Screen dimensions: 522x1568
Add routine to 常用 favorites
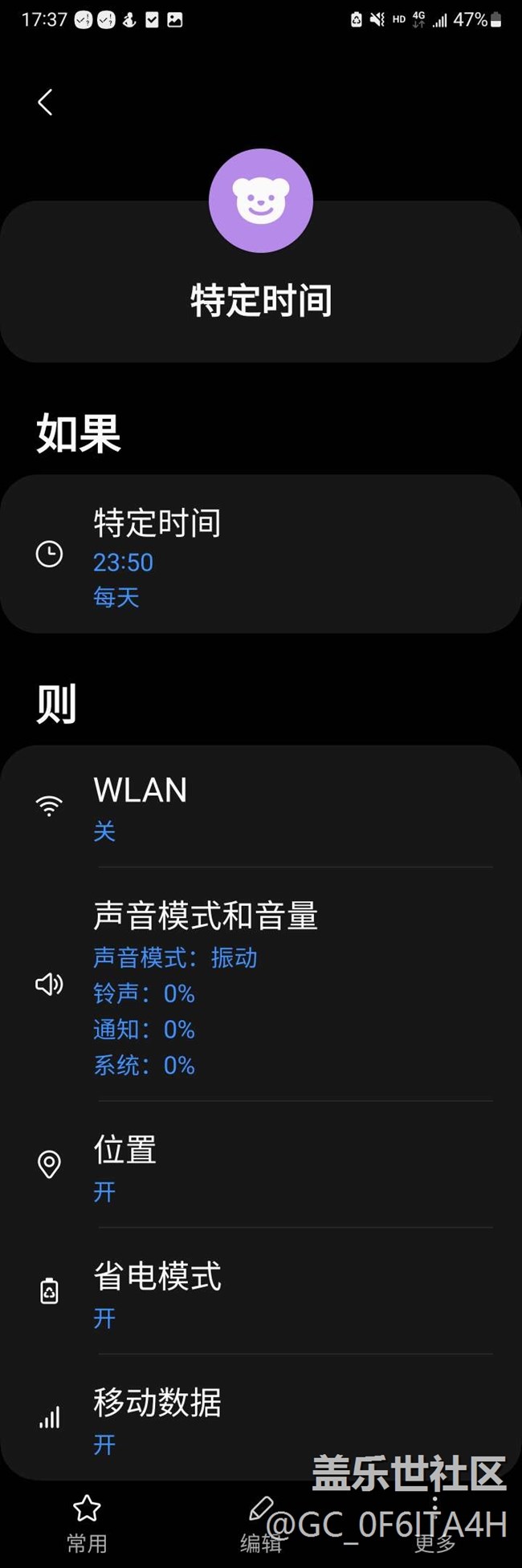coord(87,1521)
